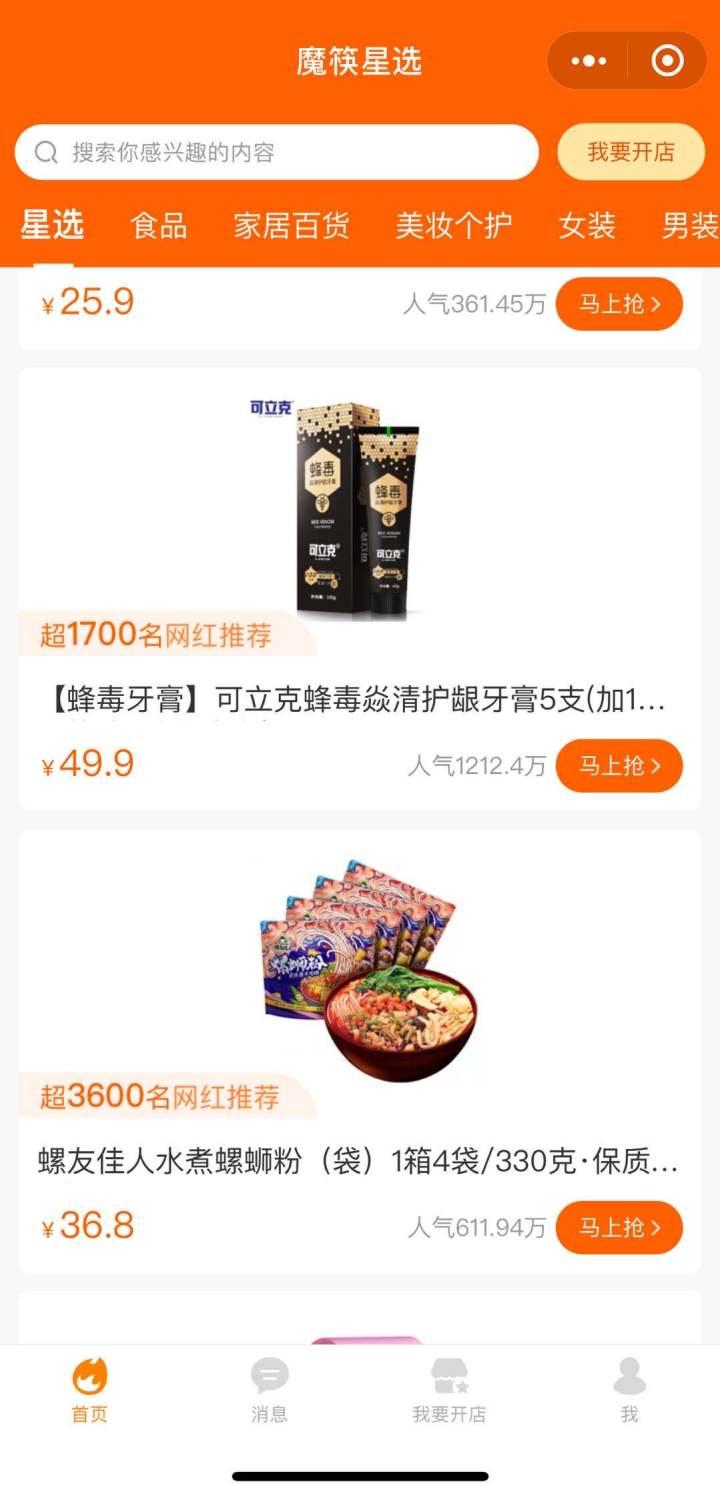This screenshot has width=720, height=1494.
Task: Switch to the 食品 category tab
Action: point(159,226)
